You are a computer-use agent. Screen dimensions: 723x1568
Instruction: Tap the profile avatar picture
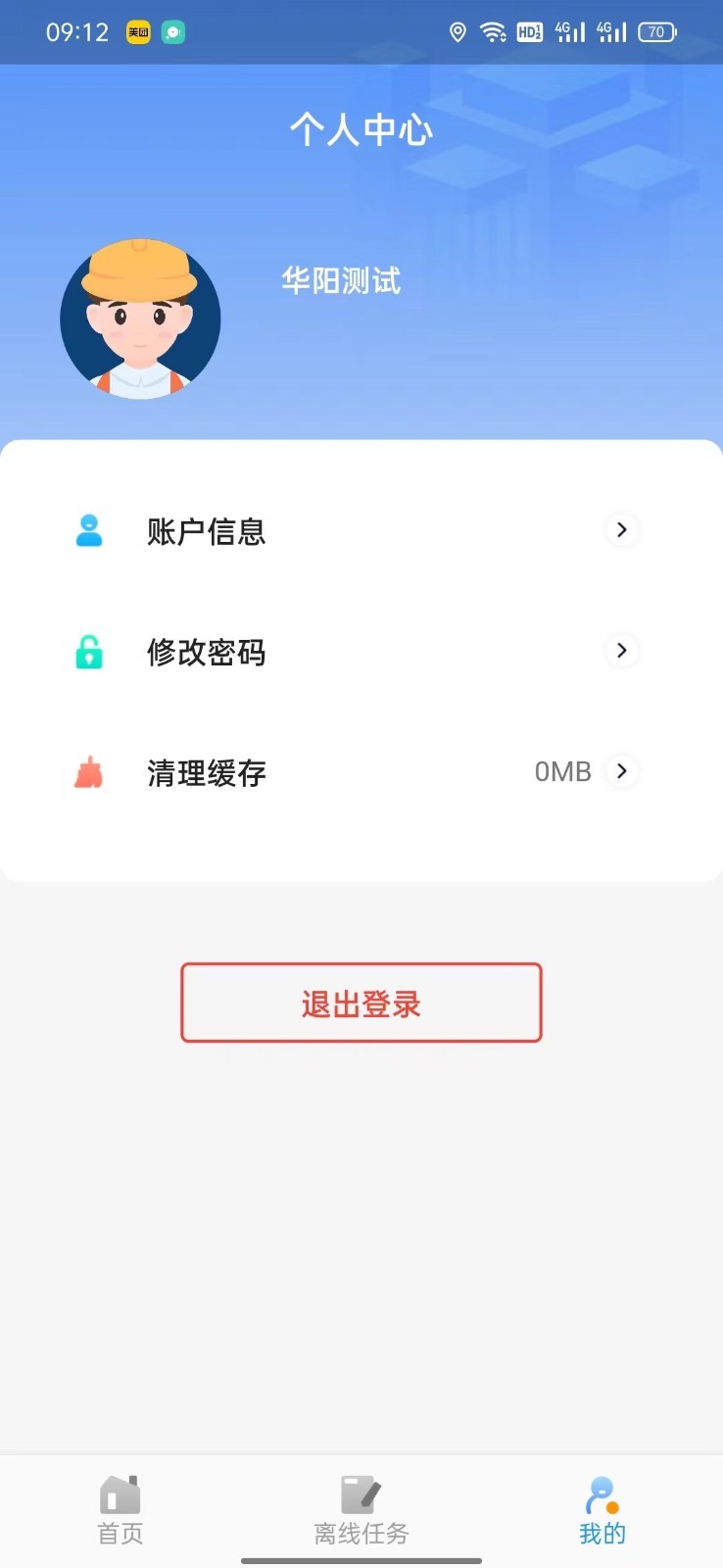(x=140, y=319)
